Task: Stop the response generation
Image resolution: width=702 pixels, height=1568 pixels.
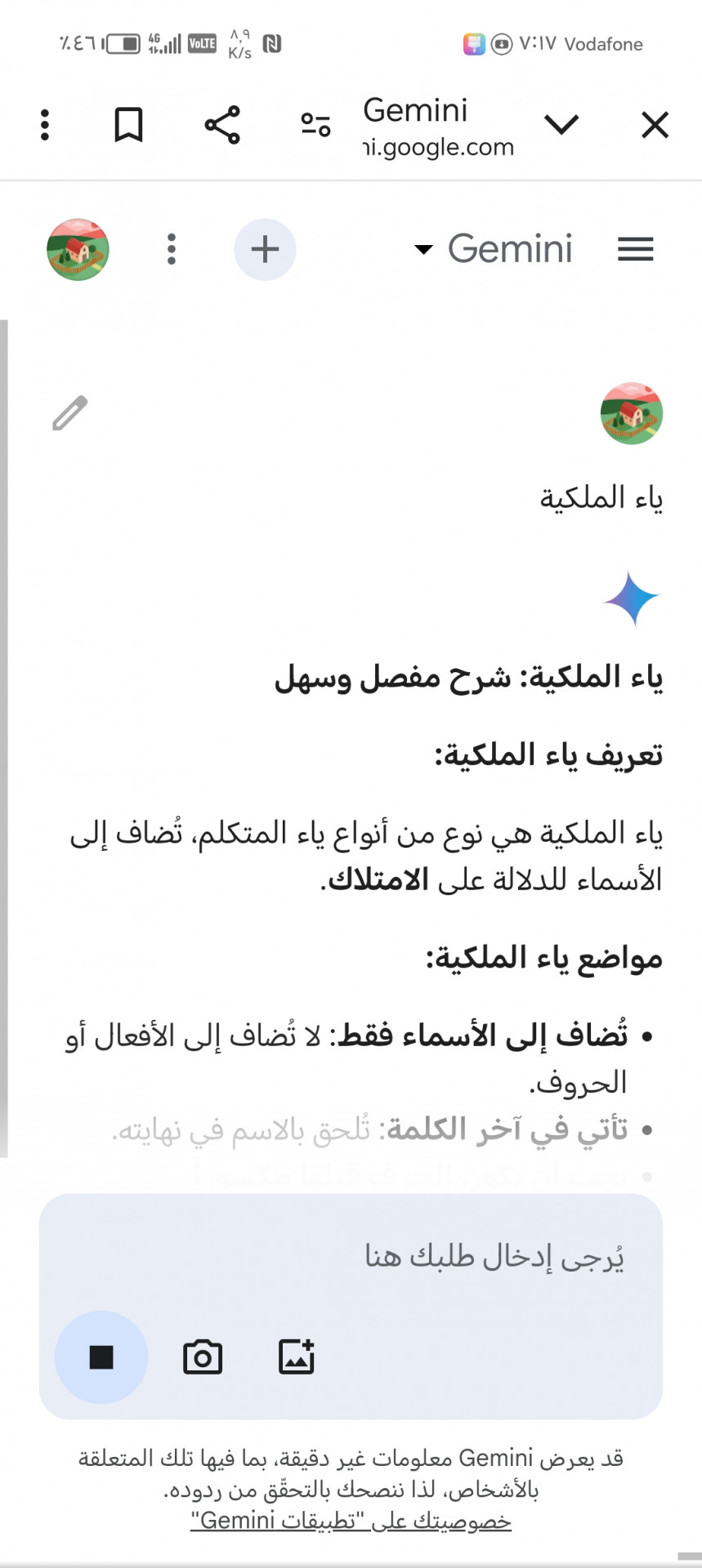Action: tap(101, 1357)
